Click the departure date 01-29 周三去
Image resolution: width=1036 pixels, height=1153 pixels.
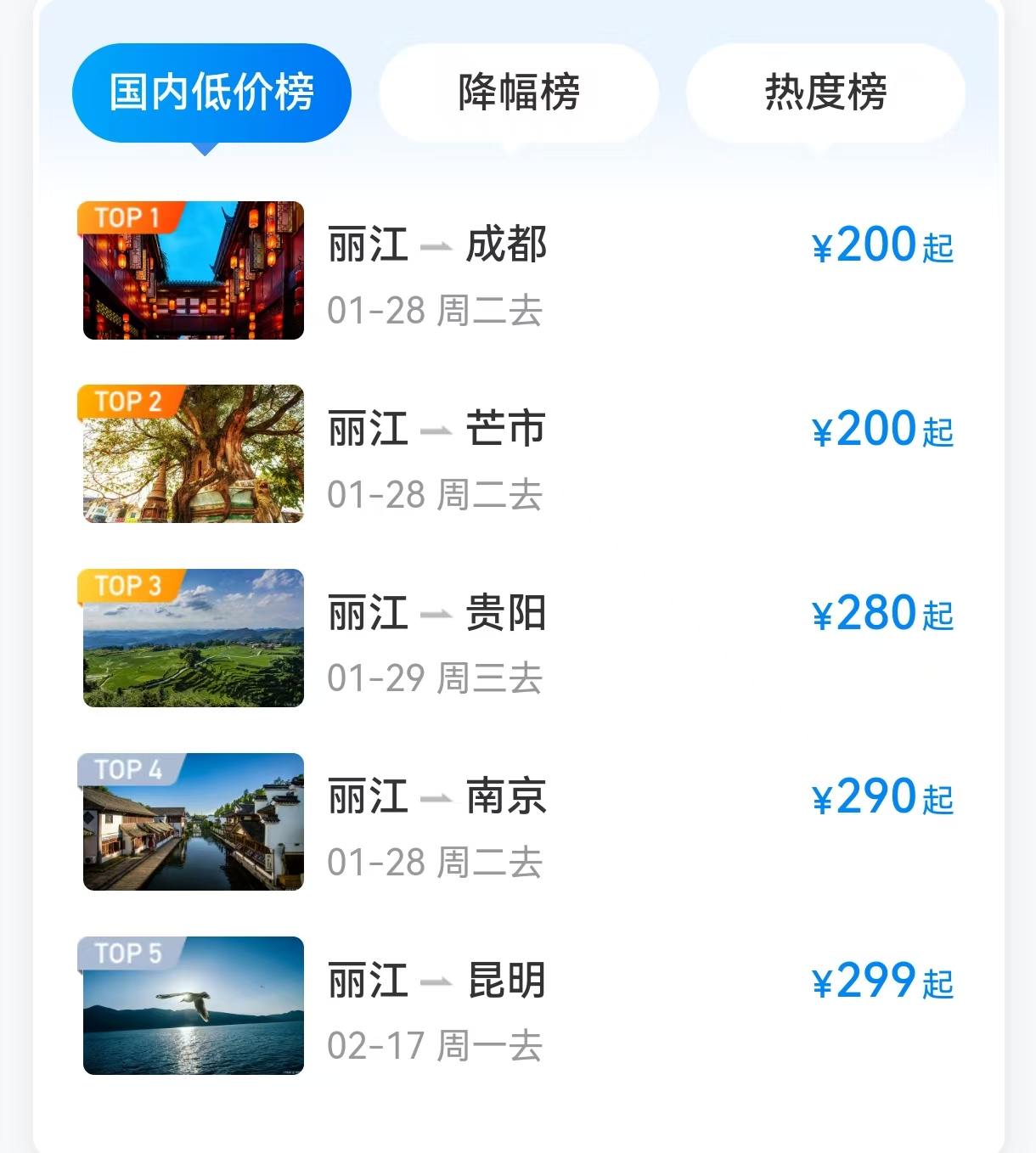click(435, 679)
